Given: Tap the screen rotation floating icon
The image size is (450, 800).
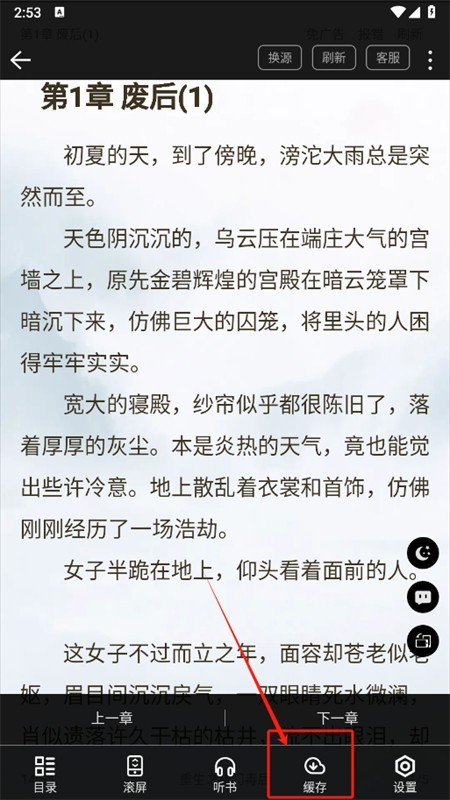Looking at the screenshot, I should pyautogui.click(x=422, y=641).
